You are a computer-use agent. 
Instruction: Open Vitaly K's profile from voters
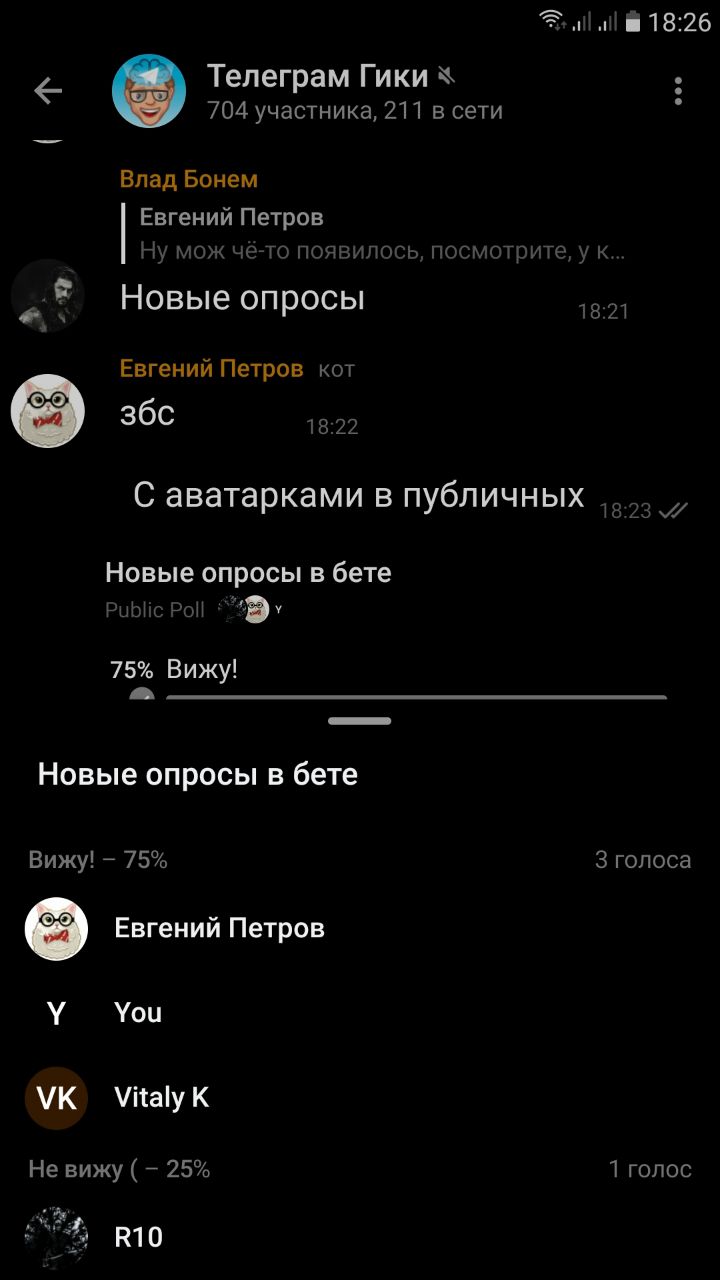162,1098
